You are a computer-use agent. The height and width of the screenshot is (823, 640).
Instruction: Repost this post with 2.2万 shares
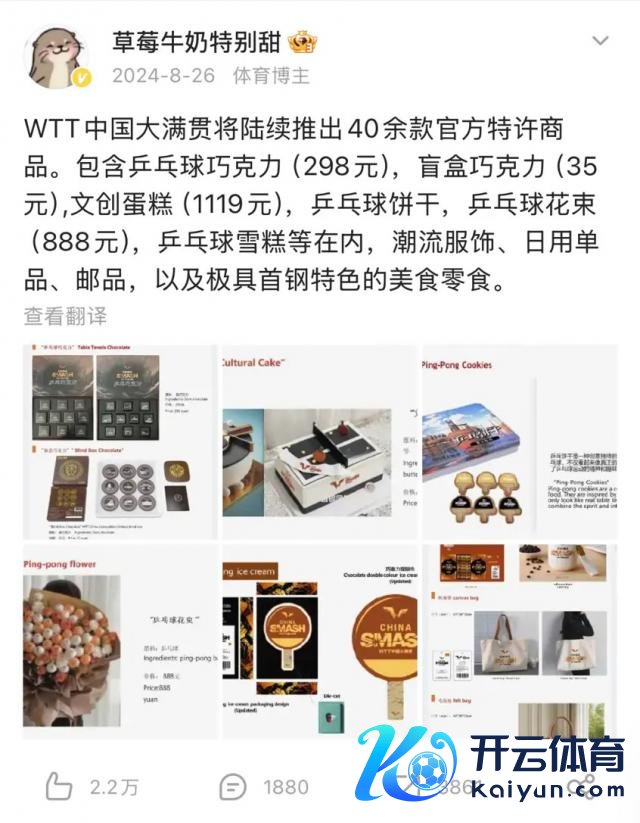pos(92,787)
